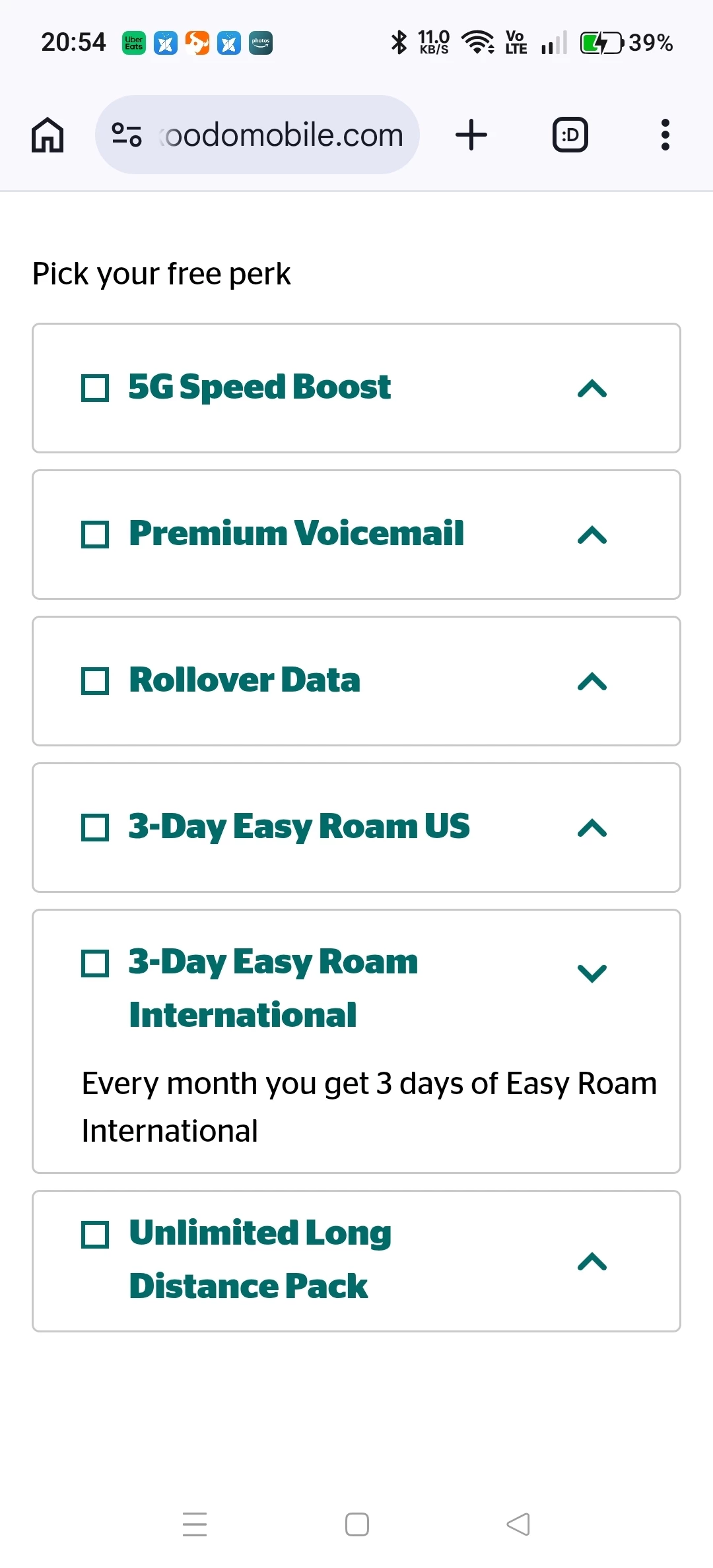Screen dimensions: 713x1568
Task: Select the Premium Voicemail checkbox
Action: (95, 535)
